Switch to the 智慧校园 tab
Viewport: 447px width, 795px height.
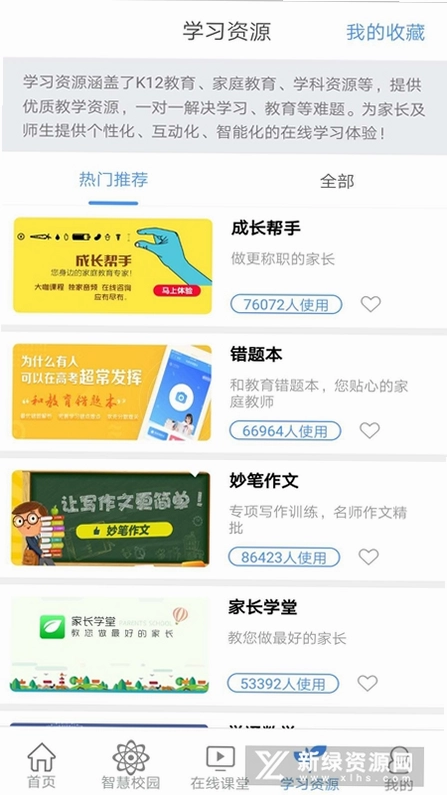131,766
